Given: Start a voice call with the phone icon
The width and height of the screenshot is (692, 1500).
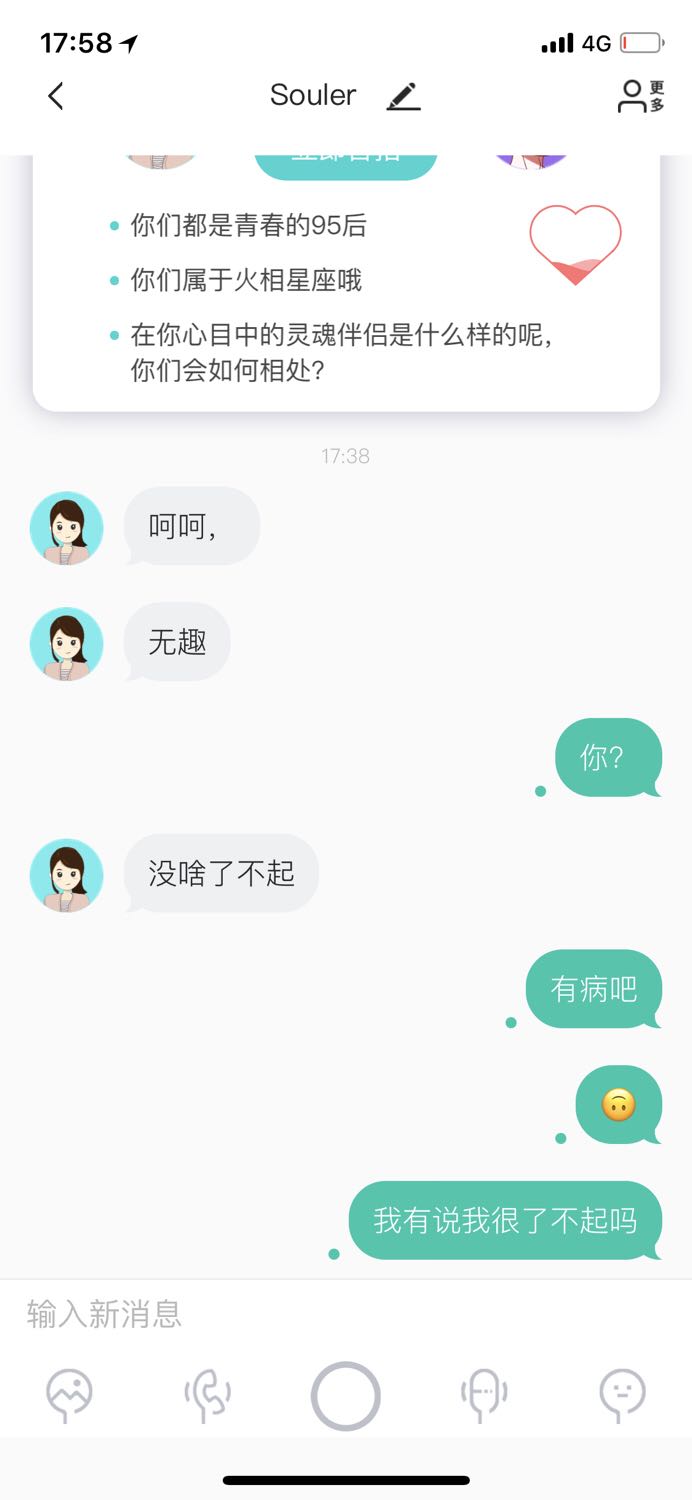Looking at the screenshot, I should point(207,1394).
